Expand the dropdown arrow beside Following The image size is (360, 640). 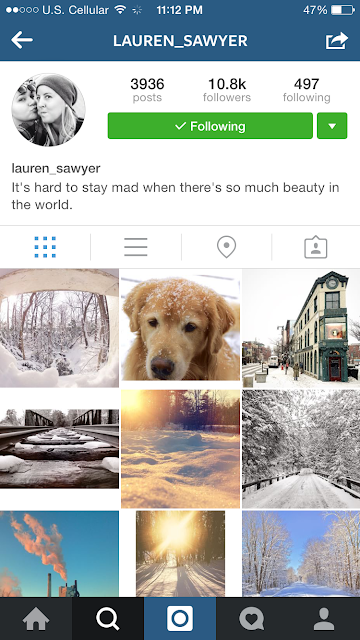pyautogui.click(x=332, y=126)
